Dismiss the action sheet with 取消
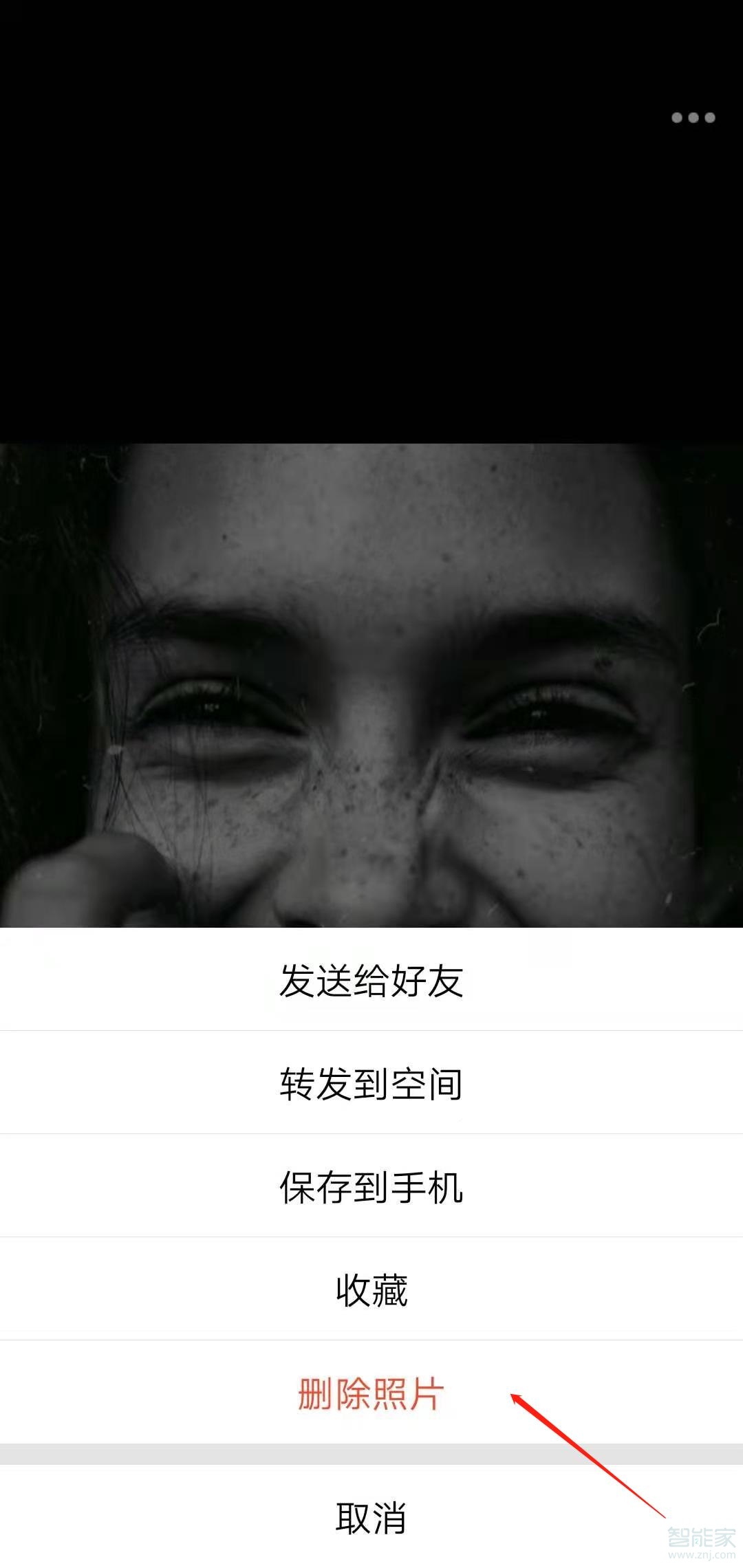Screen dimensions: 743x1568 point(371,1517)
